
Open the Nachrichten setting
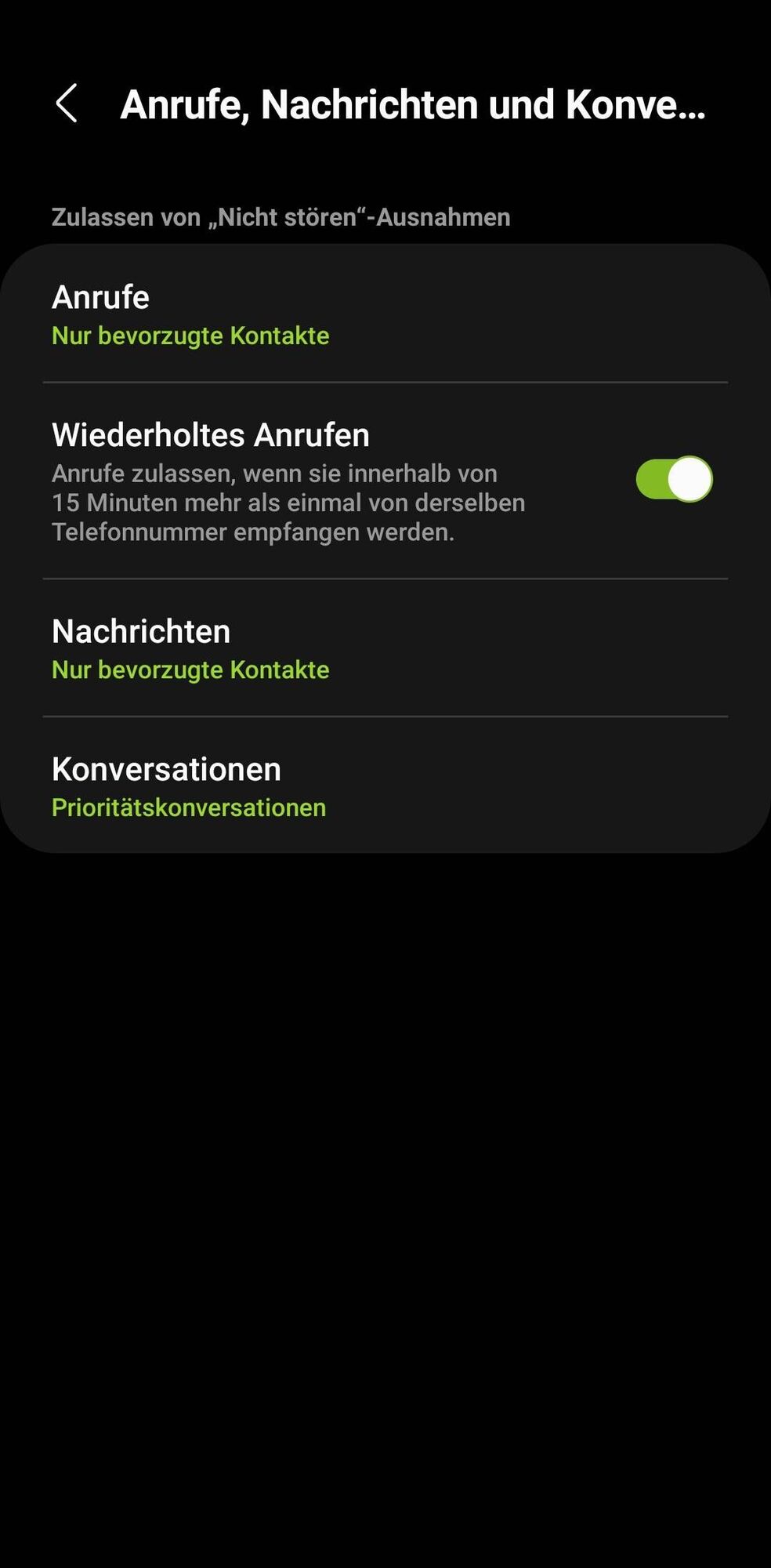click(x=384, y=649)
